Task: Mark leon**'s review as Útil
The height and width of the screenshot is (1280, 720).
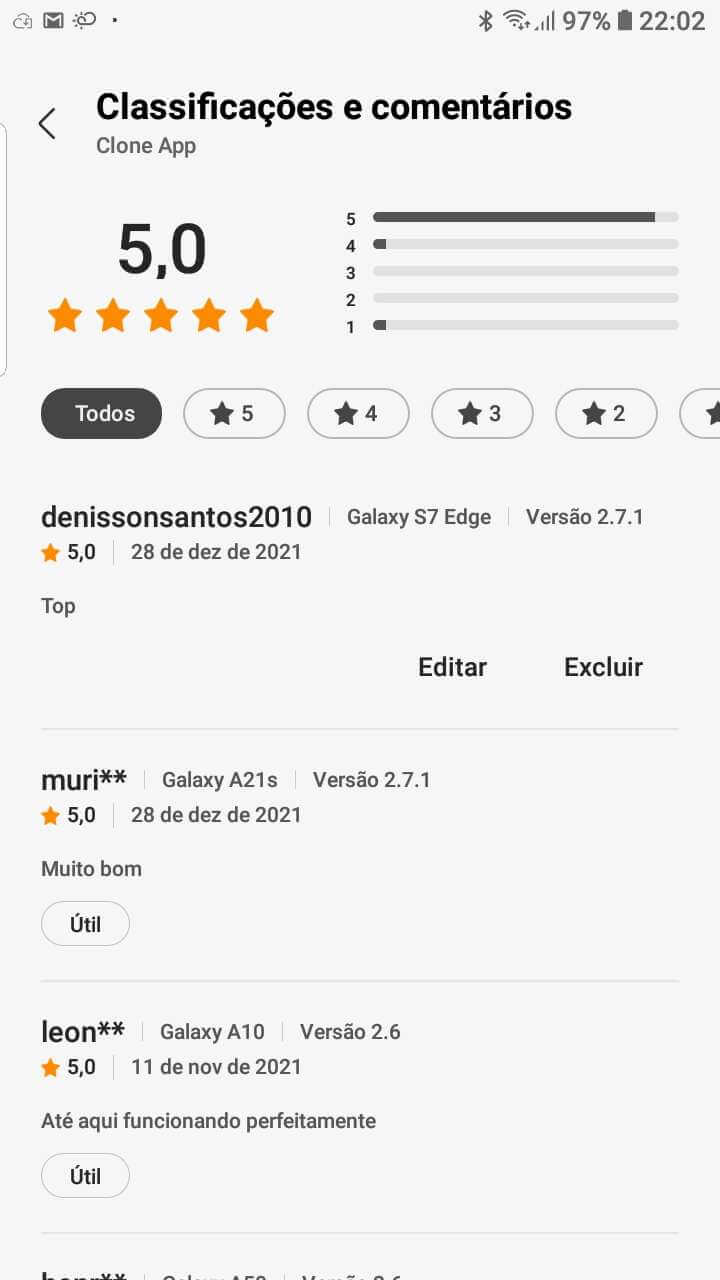Action: [85, 1176]
